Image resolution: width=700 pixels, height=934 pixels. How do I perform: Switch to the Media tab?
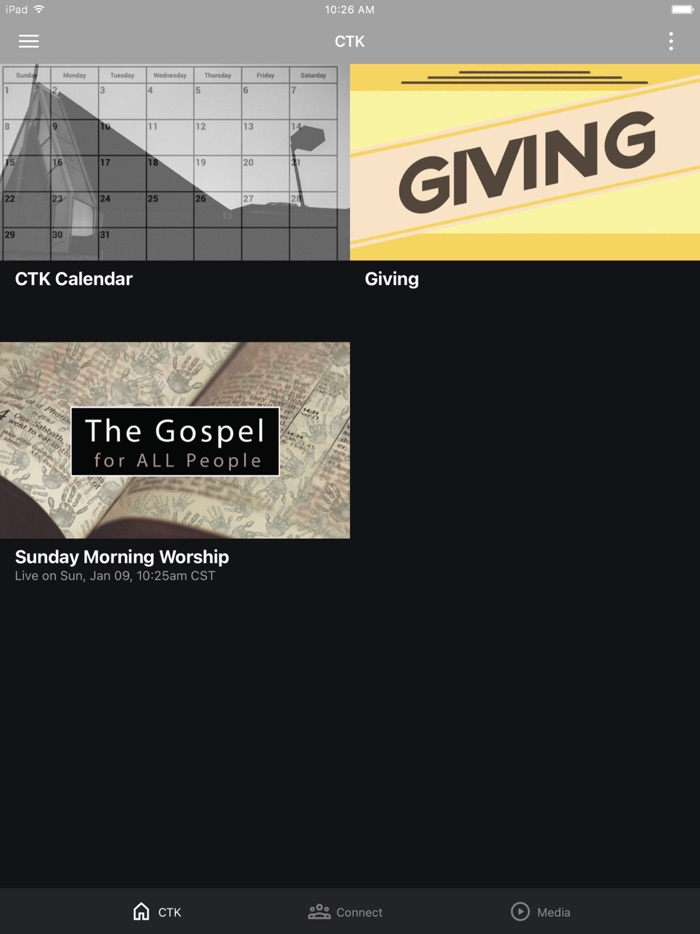pyautogui.click(x=540, y=911)
